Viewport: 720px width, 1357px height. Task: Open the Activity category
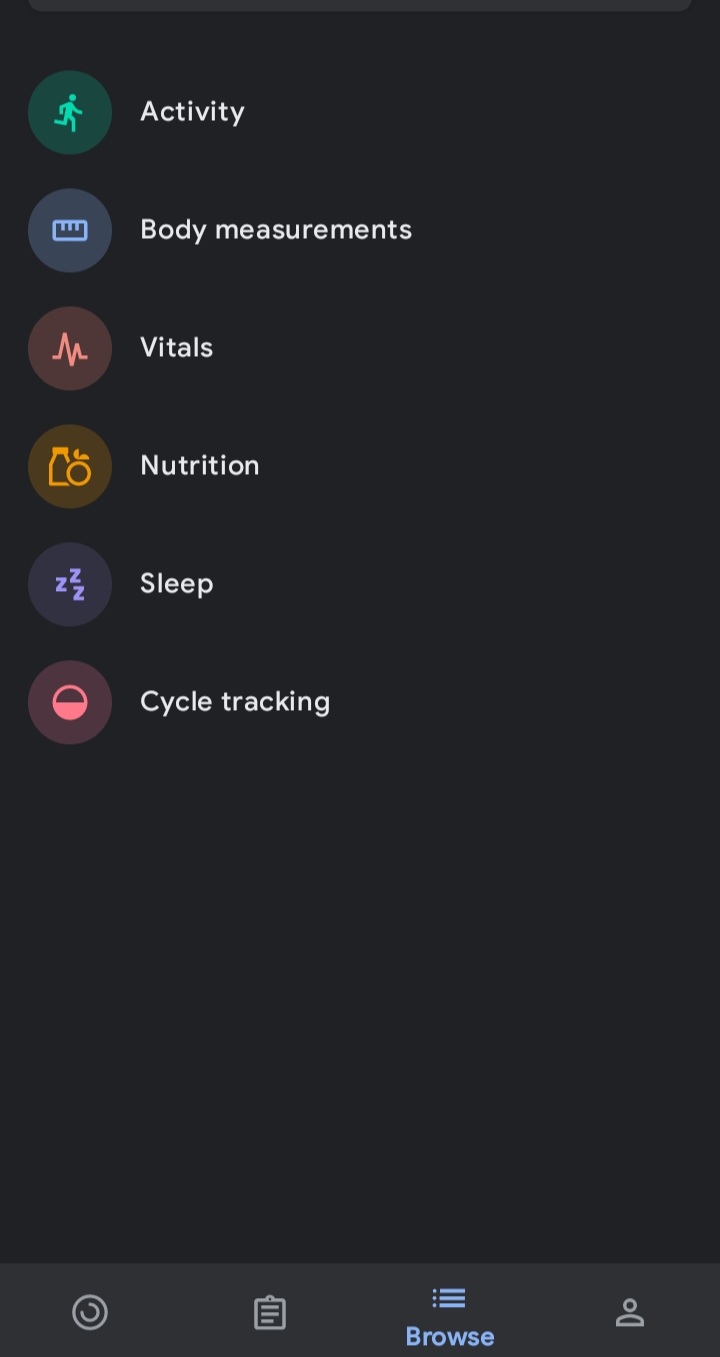pos(192,112)
